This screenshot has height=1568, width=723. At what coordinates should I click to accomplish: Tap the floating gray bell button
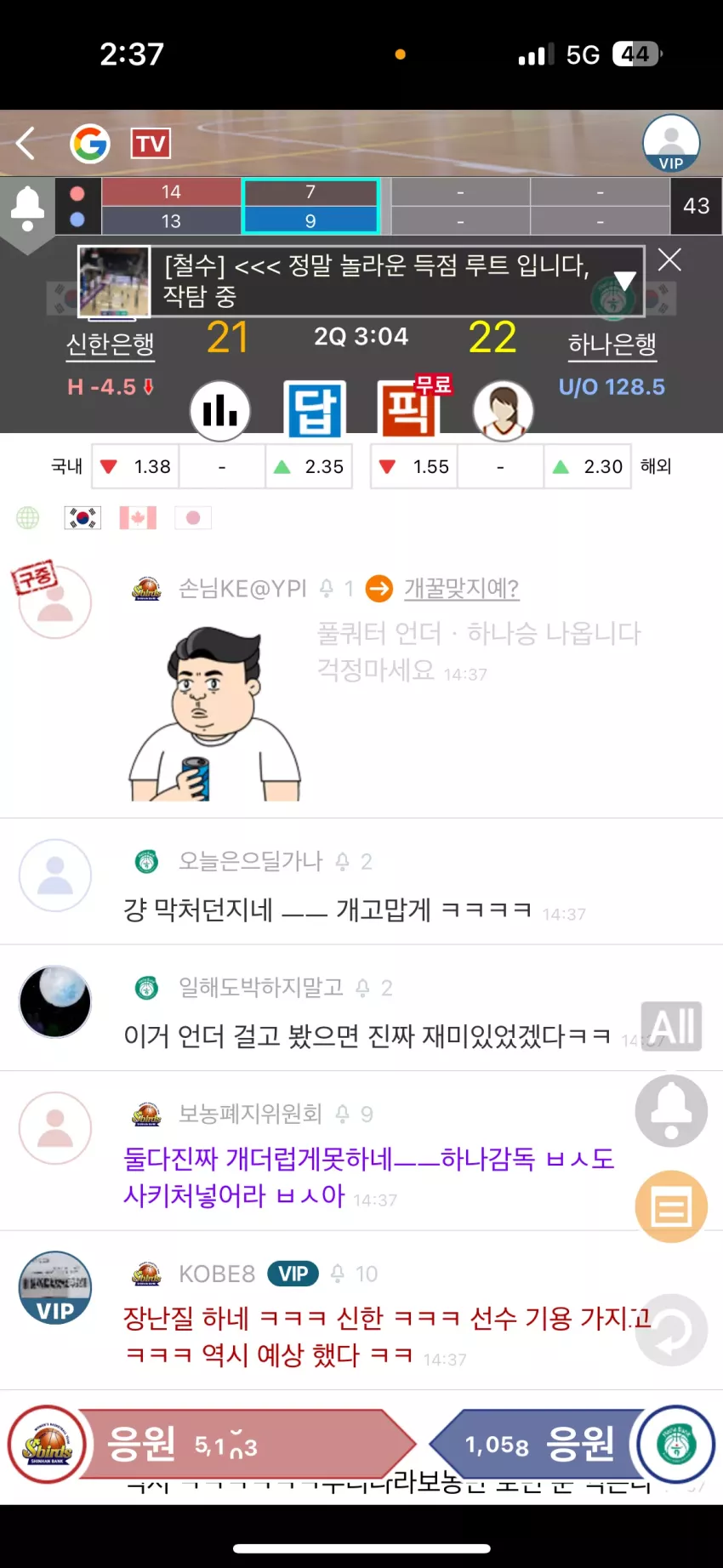tap(671, 1110)
